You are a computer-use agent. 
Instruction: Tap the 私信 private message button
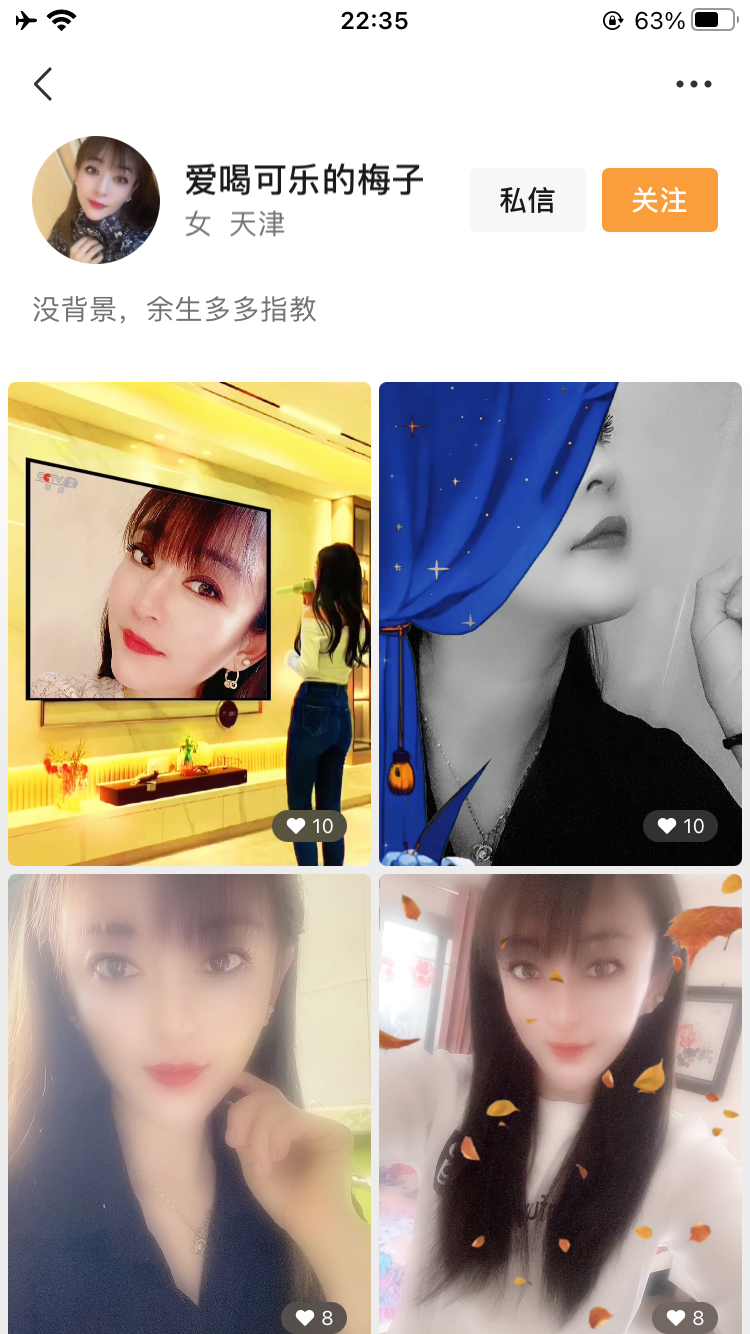pyautogui.click(x=527, y=200)
